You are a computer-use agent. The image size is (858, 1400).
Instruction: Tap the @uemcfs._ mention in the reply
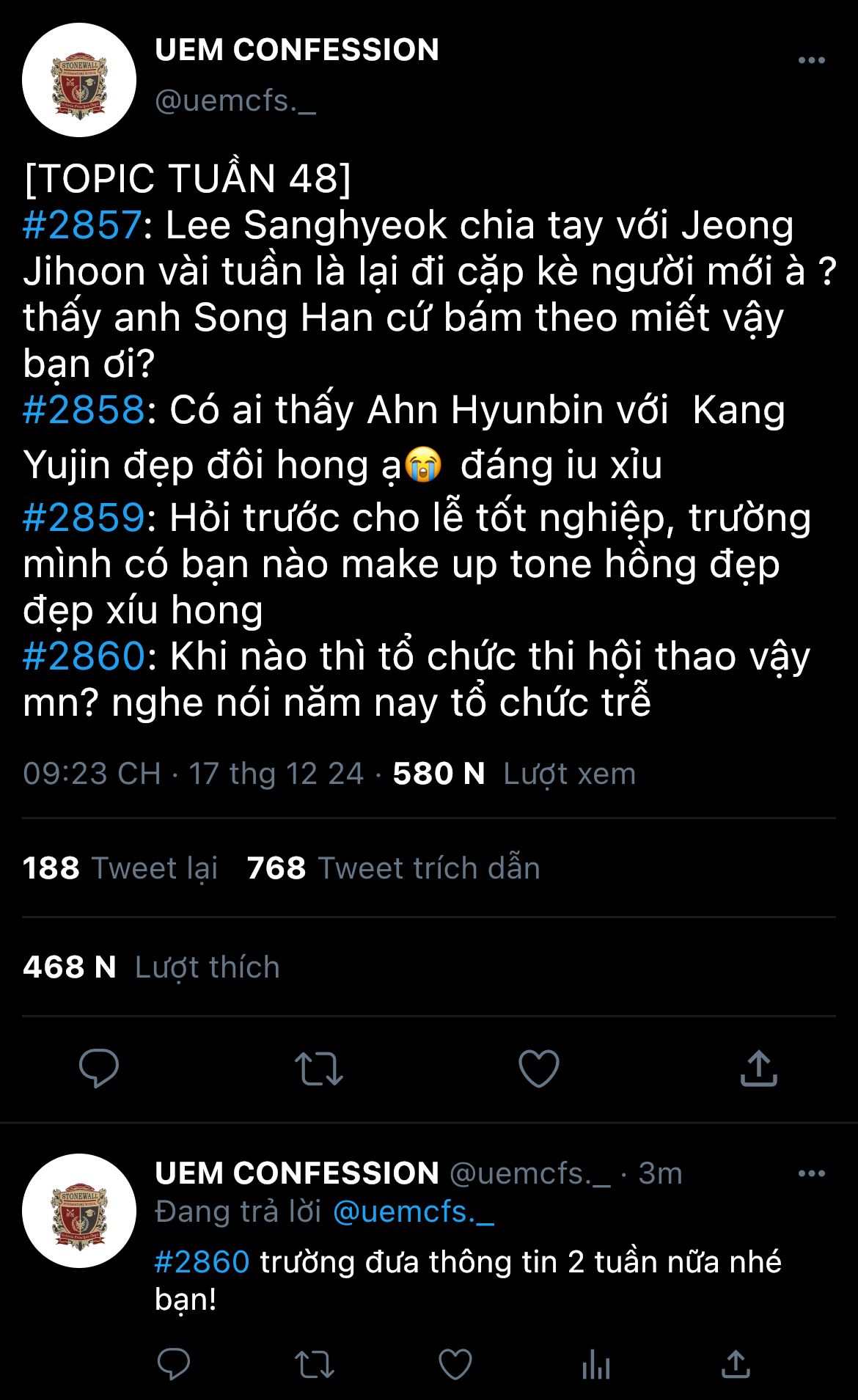tap(414, 1212)
